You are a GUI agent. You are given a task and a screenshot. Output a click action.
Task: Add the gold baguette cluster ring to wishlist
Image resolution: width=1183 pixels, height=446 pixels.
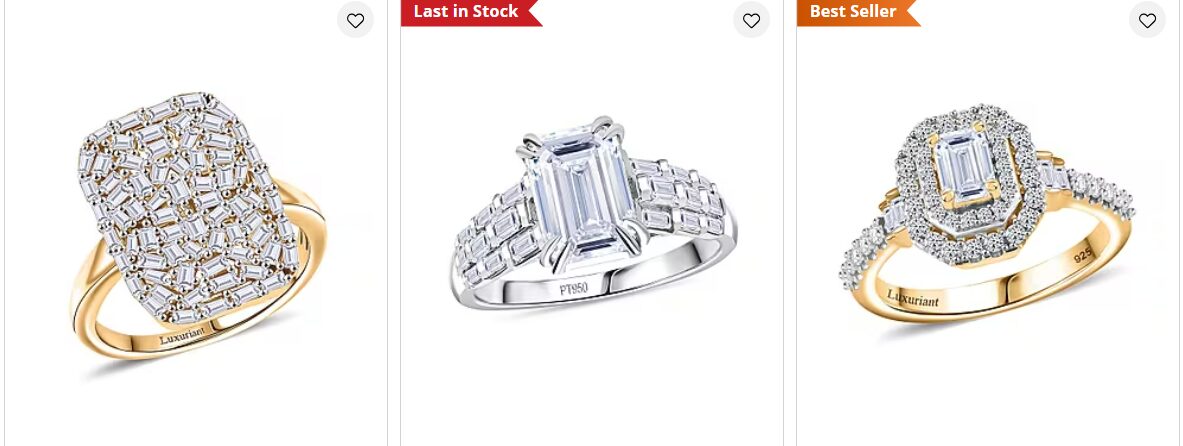coord(355,20)
